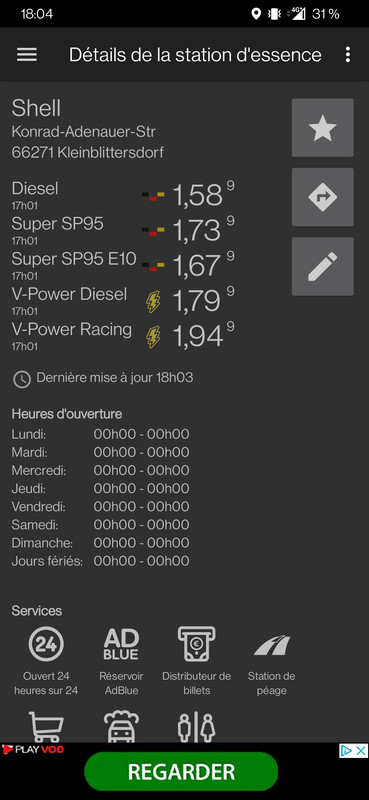Open the hamburger navigation menu

click(x=27, y=55)
